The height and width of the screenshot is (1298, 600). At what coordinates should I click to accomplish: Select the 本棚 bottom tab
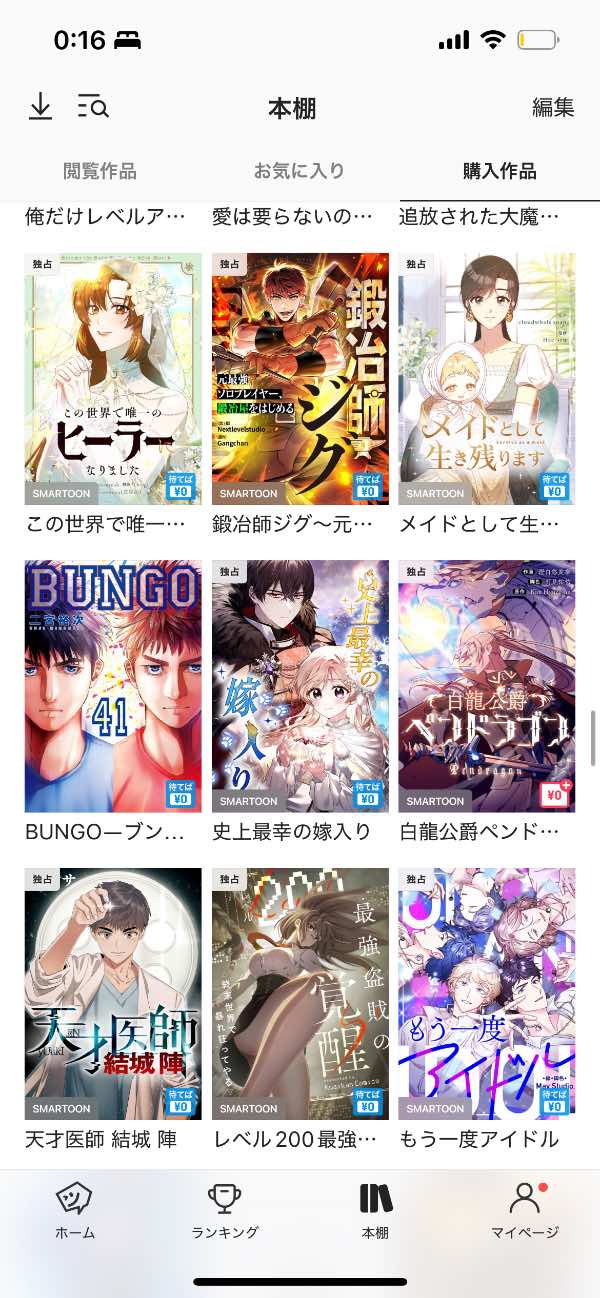(375, 1211)
